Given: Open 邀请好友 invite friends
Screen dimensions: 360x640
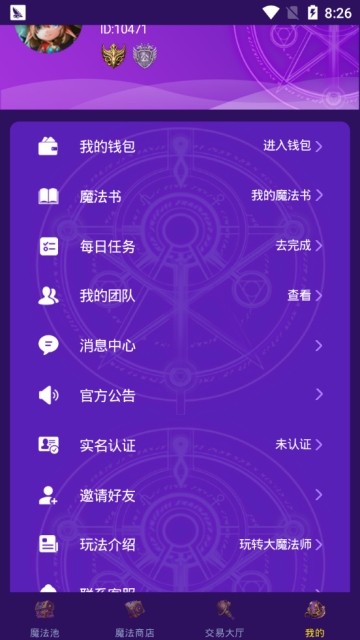Looking at the screenshot, I should [180, 495].
